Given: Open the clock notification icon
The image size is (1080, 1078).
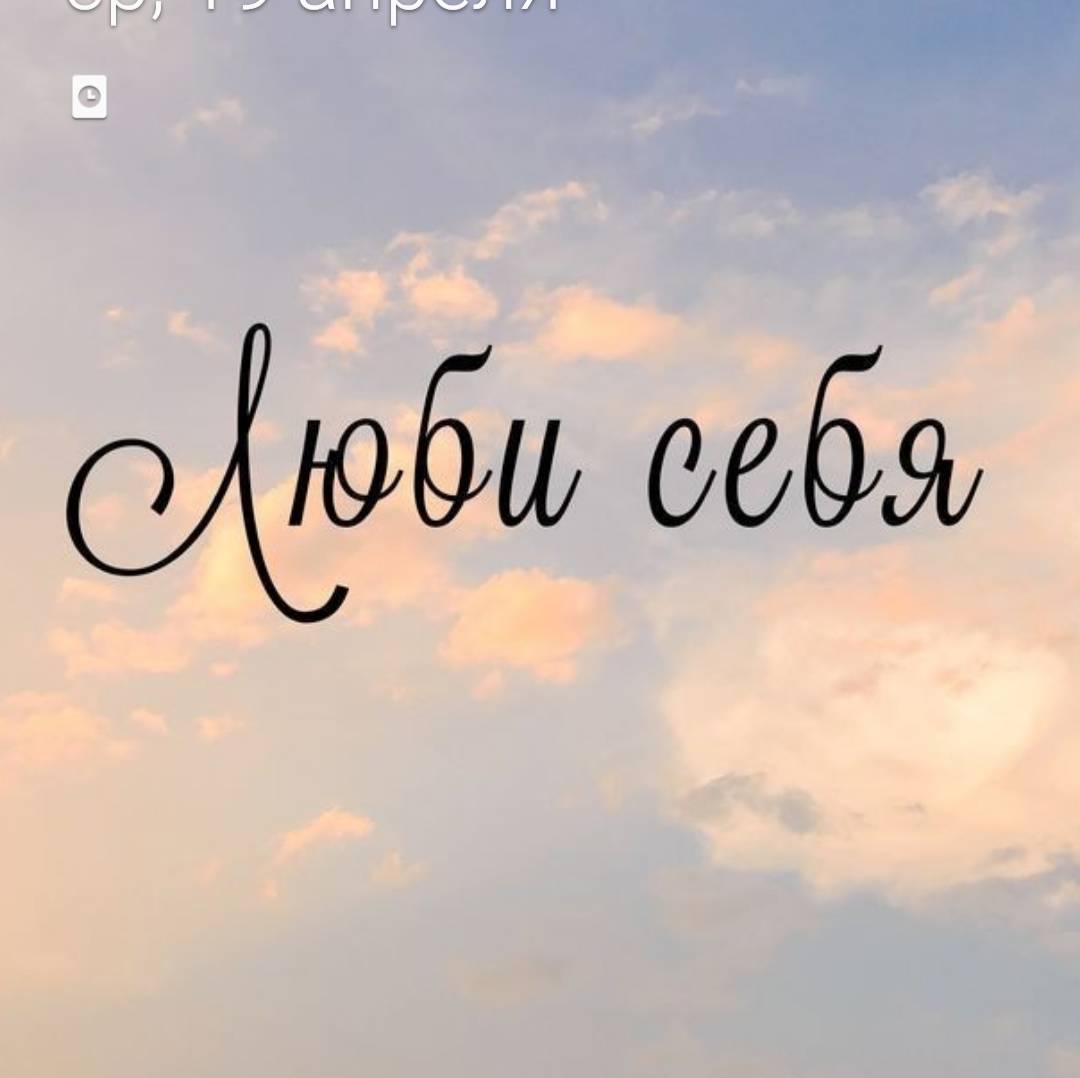Looking at the screenshot, I should point(89,97).
